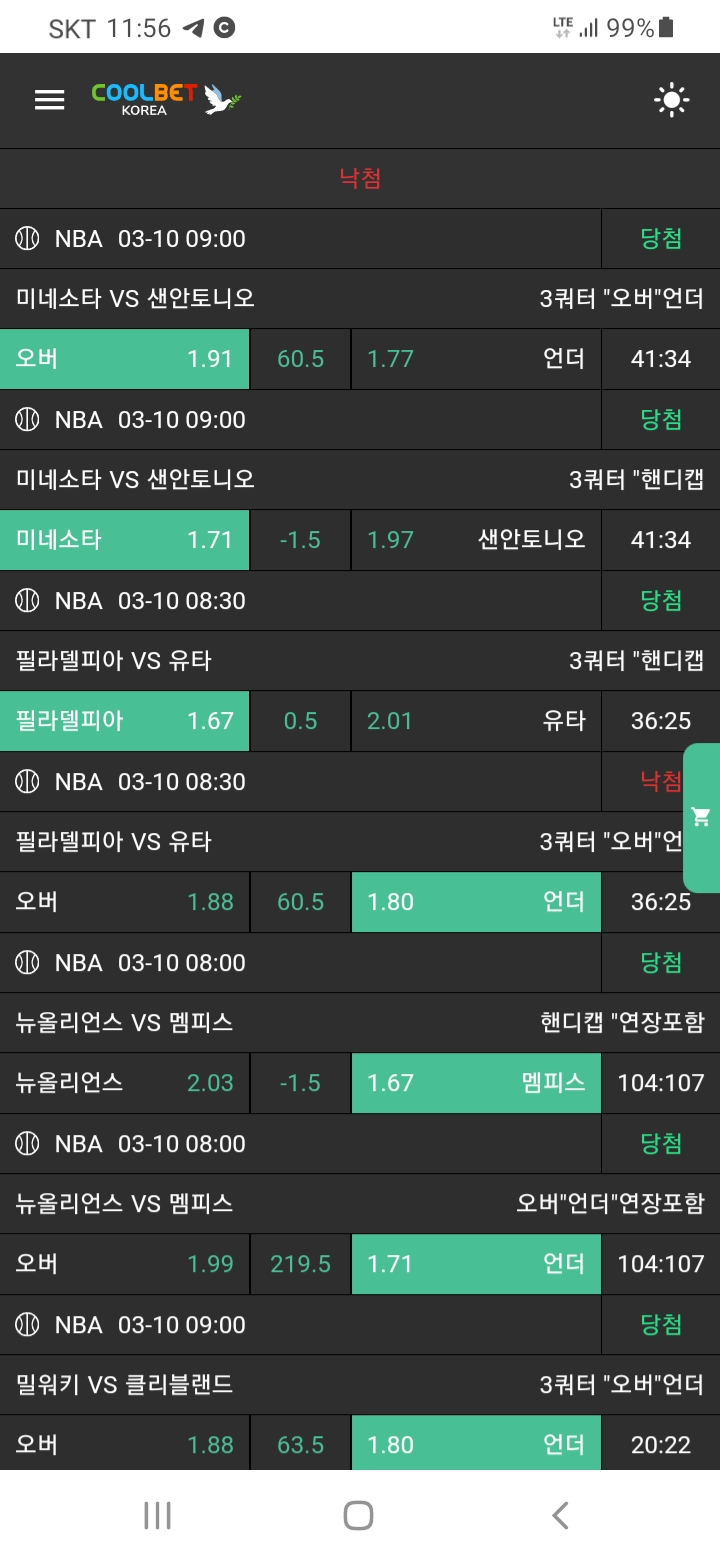Open the betting cart side tab
Viewport: 720px width, 1560px height.
click(x=701, y=817)
